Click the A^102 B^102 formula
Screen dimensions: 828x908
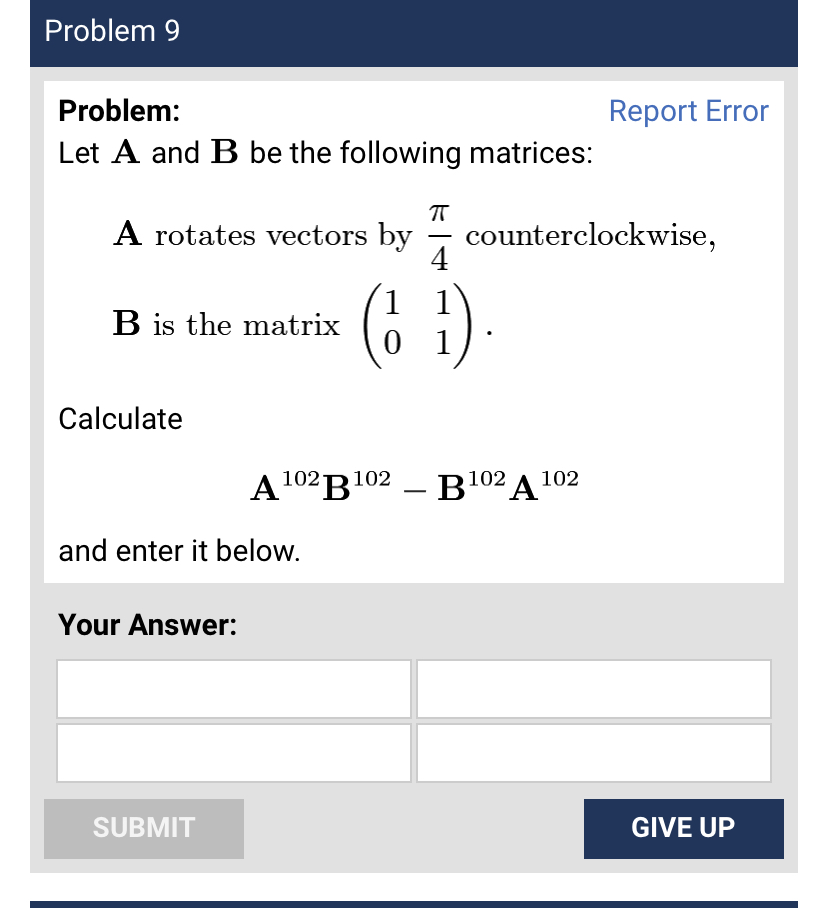(x=413, y=484)
